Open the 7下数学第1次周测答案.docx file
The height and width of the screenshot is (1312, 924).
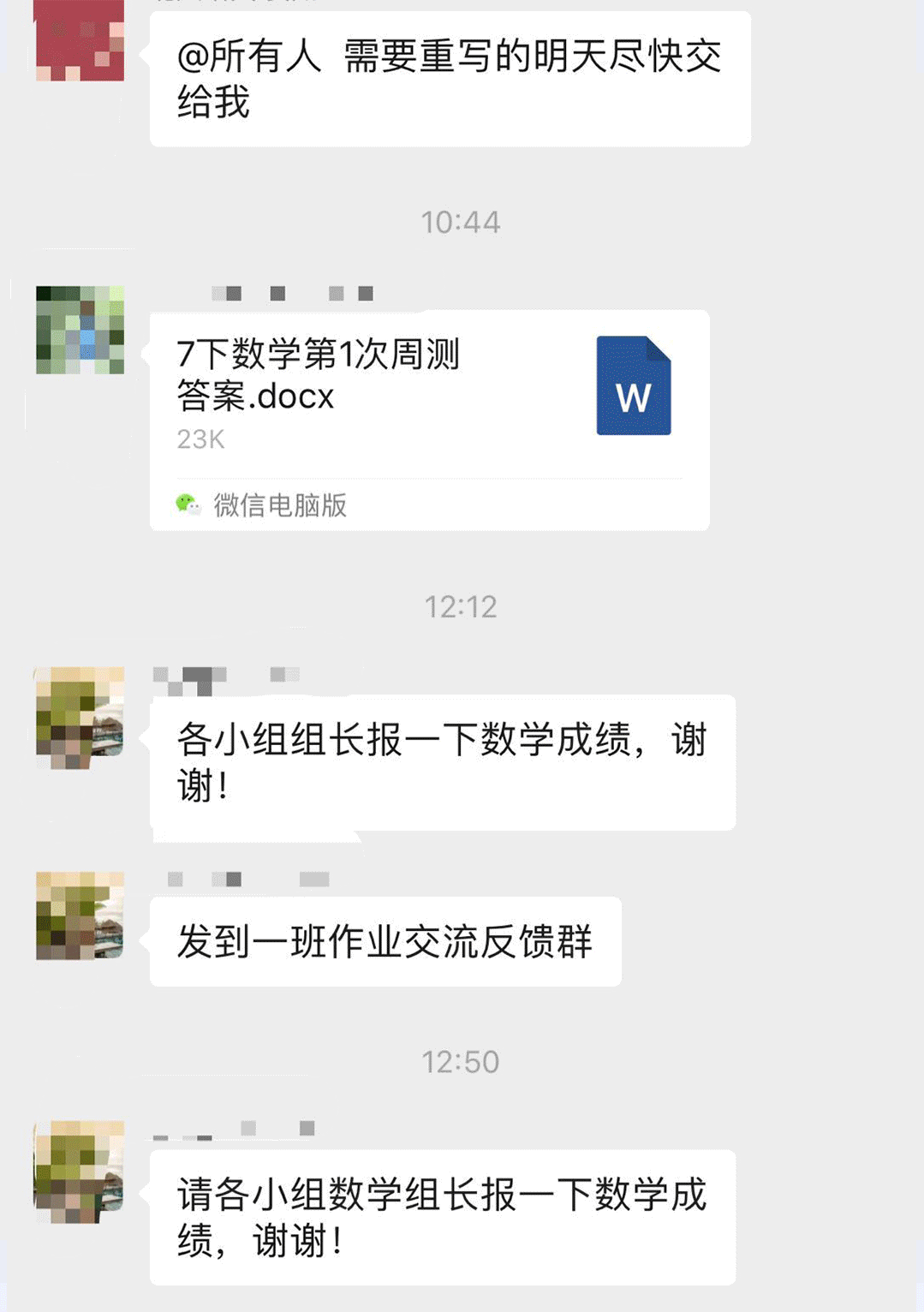click(x=428, y=398)
